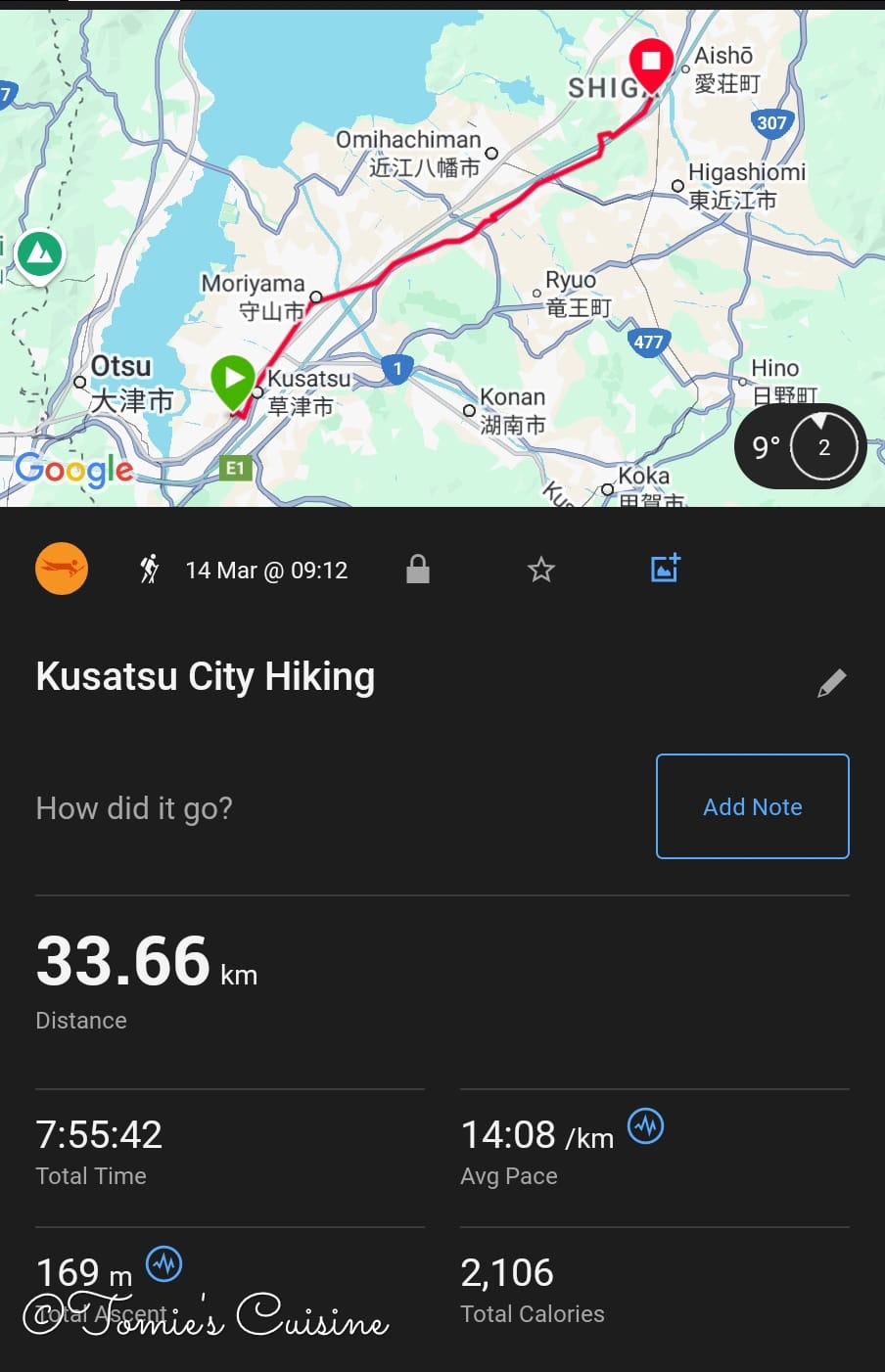885x1372 pixels.
Task: Open the insight icon beside Avg Pace
Action: tap(645, 1126)
